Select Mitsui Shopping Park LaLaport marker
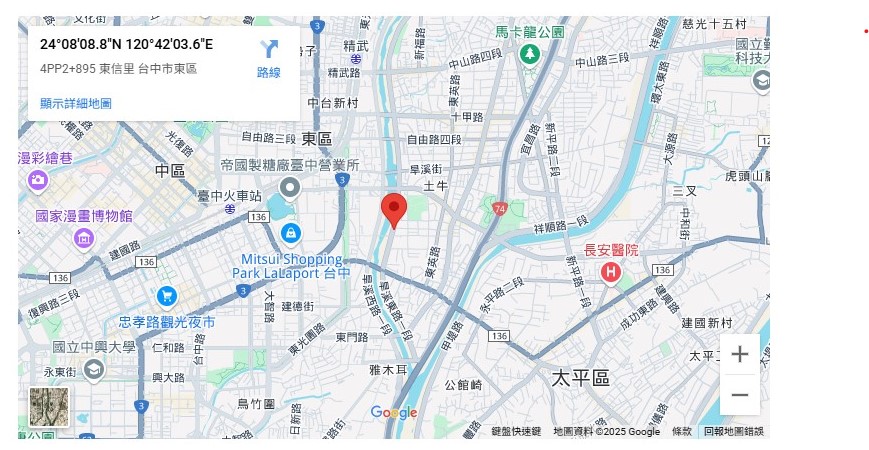This screenshot has width=869, height=450. point(290,233)
